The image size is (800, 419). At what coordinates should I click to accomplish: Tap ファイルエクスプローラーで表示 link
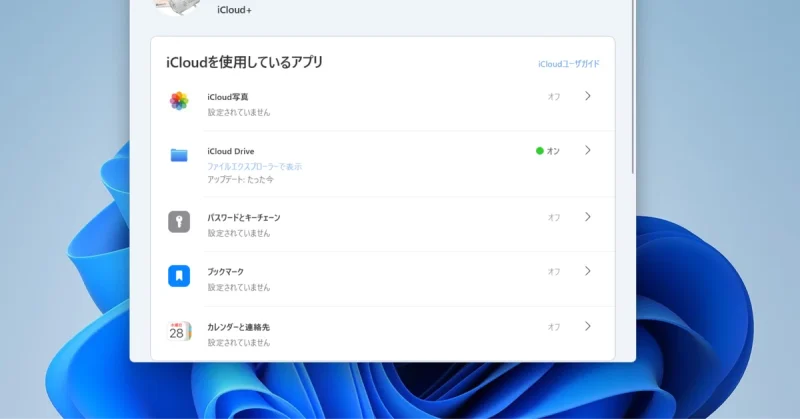254,166
